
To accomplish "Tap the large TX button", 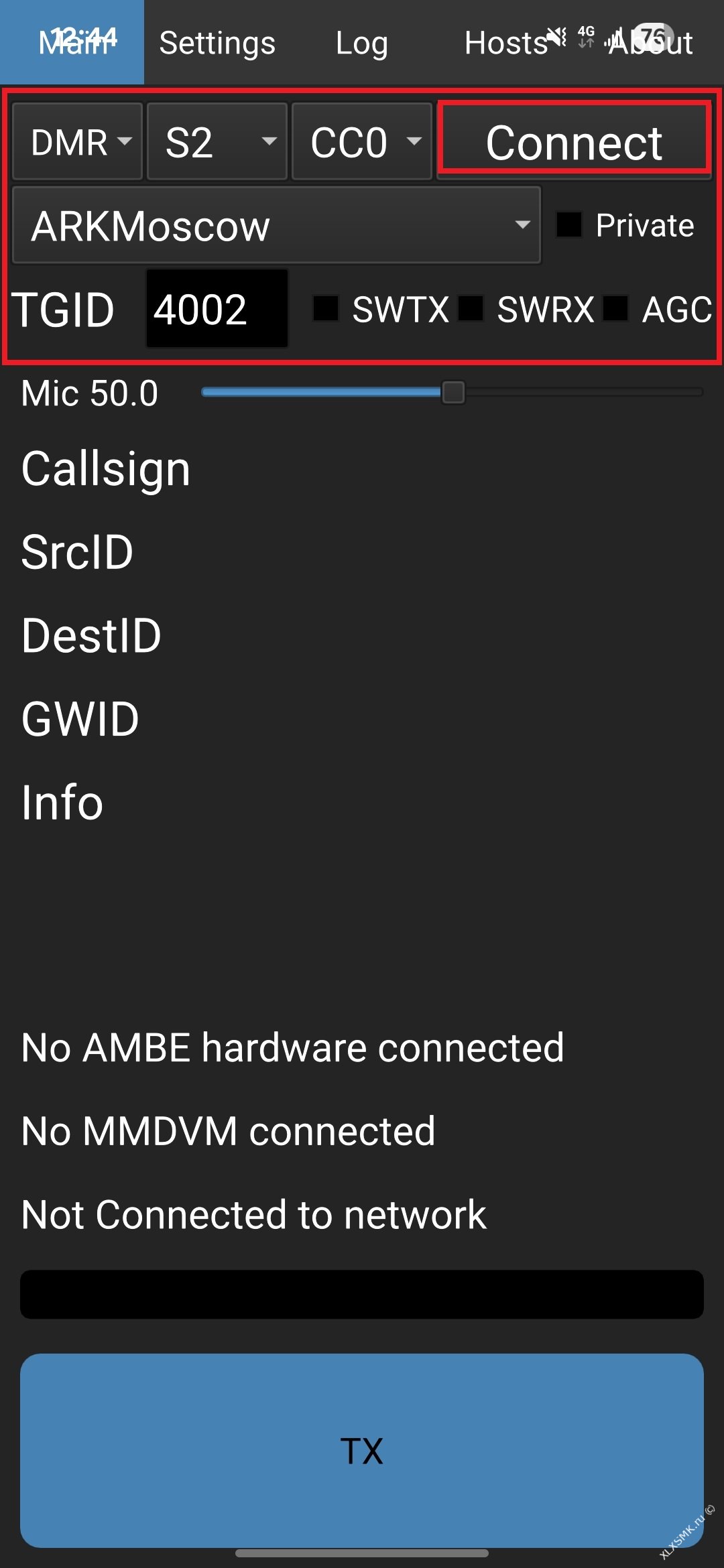I will point(362,1450).
